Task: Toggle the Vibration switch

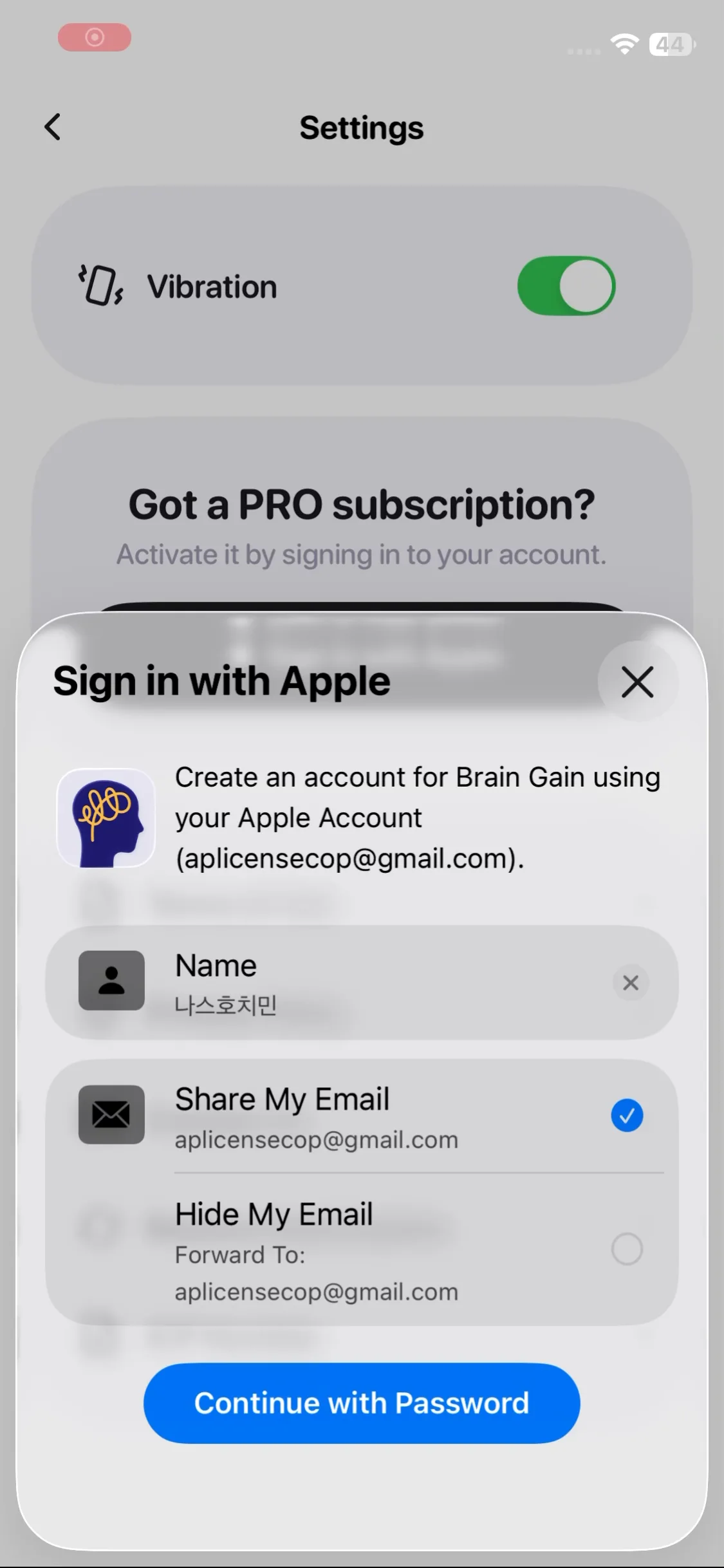Action: point(566,286)
